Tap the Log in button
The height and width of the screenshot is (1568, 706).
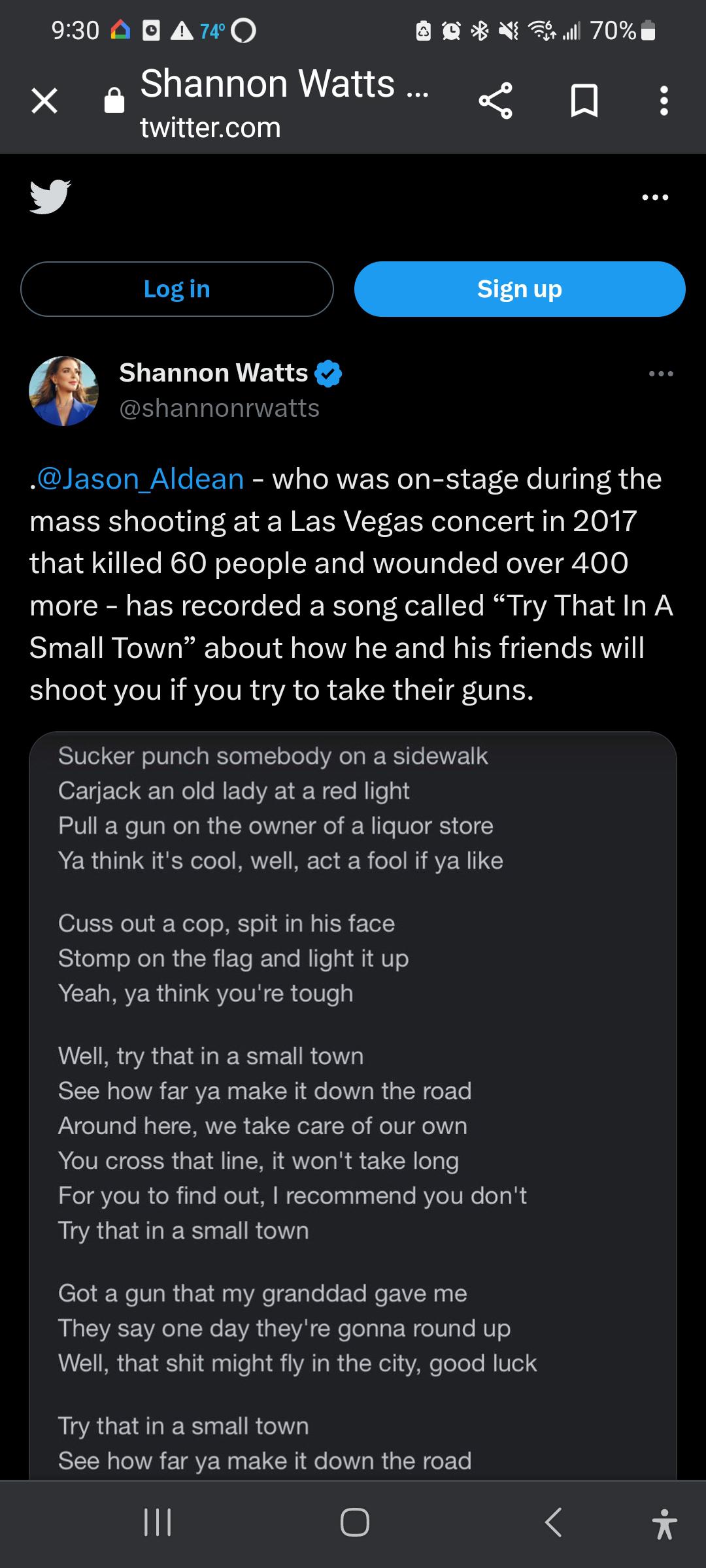pyautogui.click(x=177, y=289)
